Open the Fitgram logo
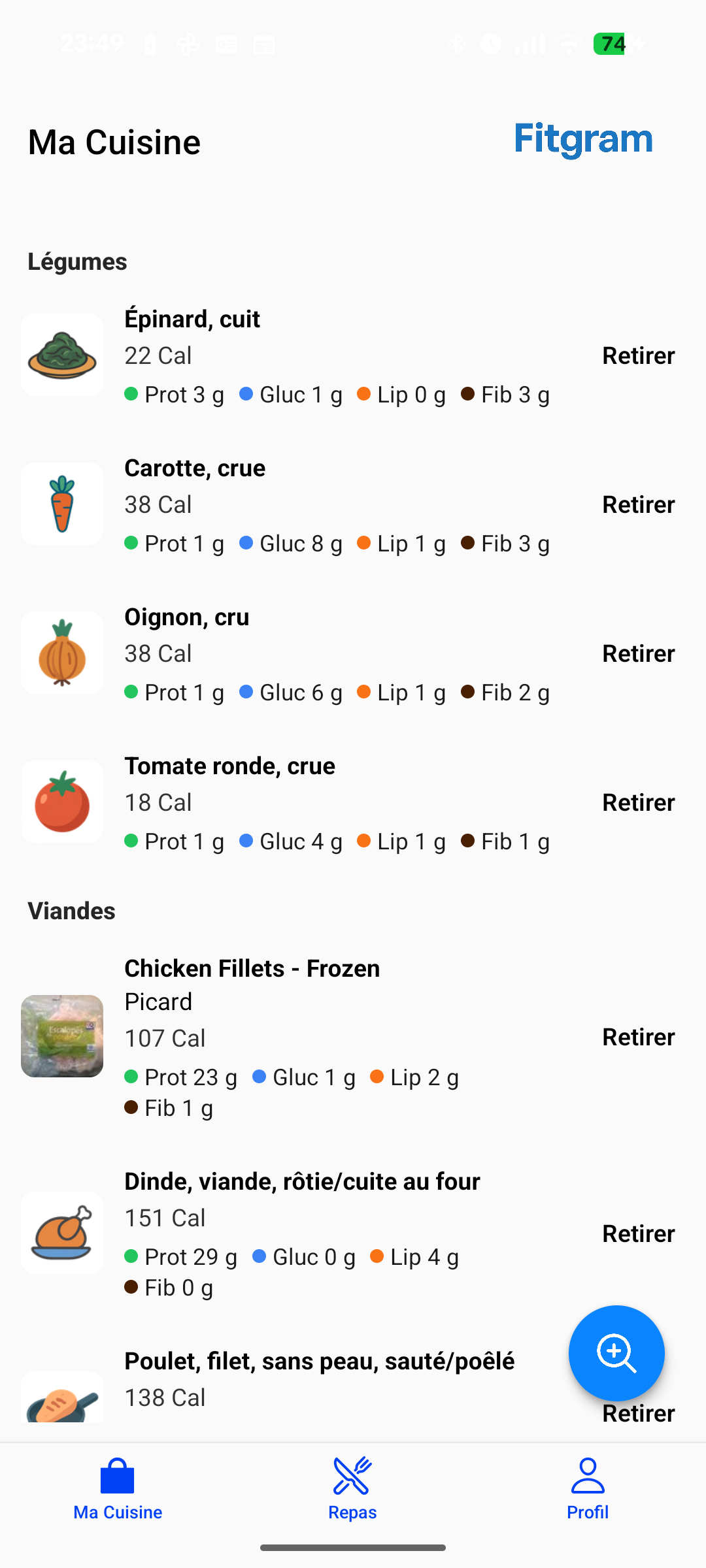Viewport: 706px width, 1568px height. click(583, 139)
